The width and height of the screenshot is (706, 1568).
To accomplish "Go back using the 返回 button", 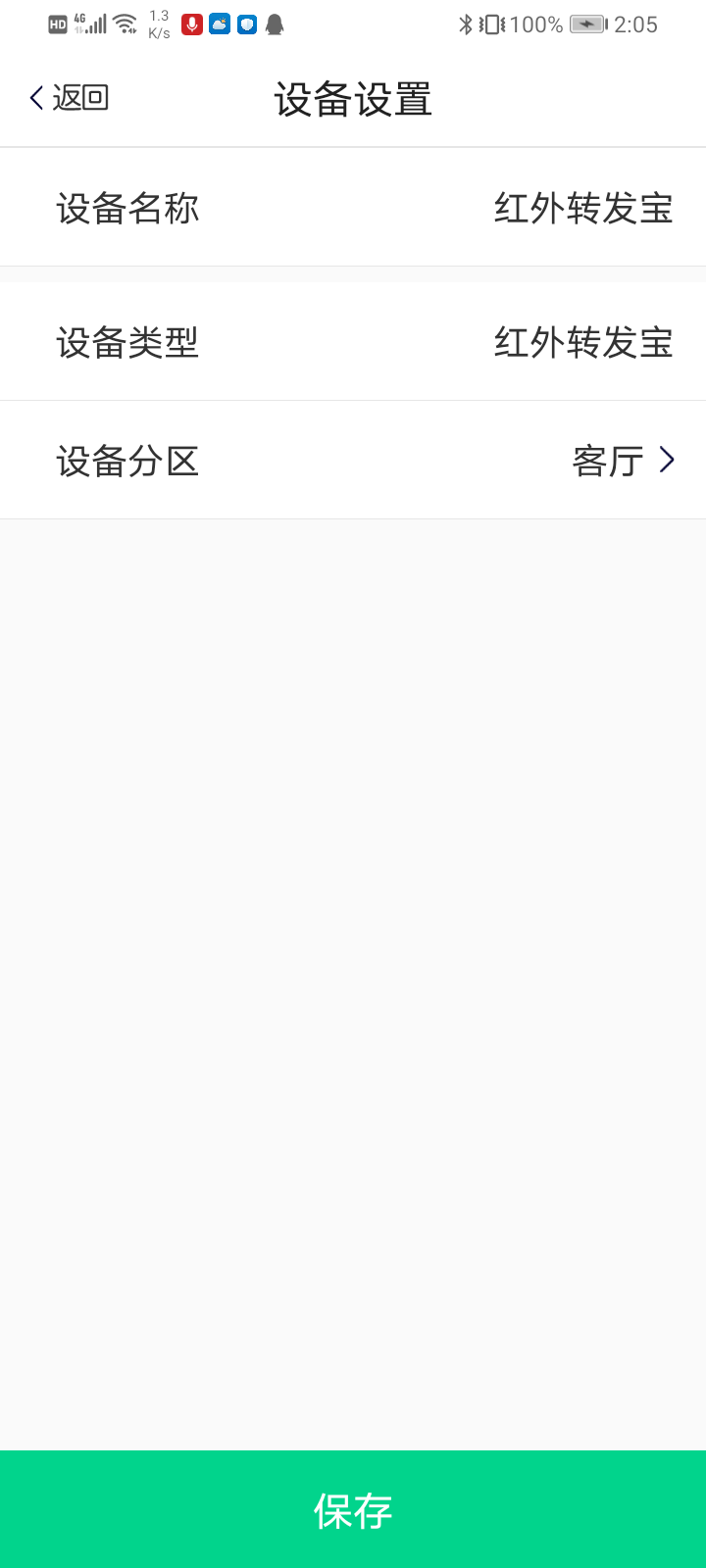I will click(x=69, y=98).
